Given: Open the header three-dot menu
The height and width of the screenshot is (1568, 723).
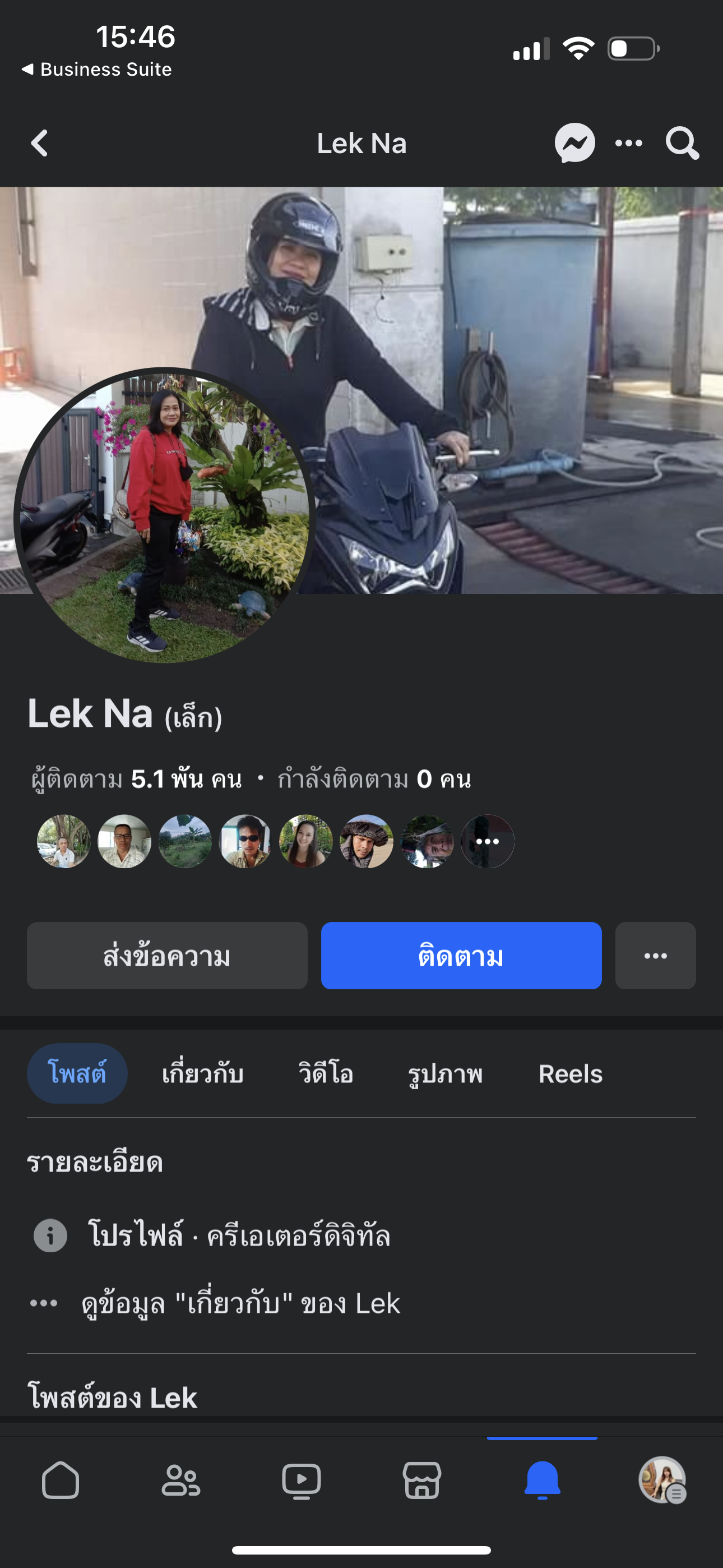Looking at the screenshot, I should (629, 144).
